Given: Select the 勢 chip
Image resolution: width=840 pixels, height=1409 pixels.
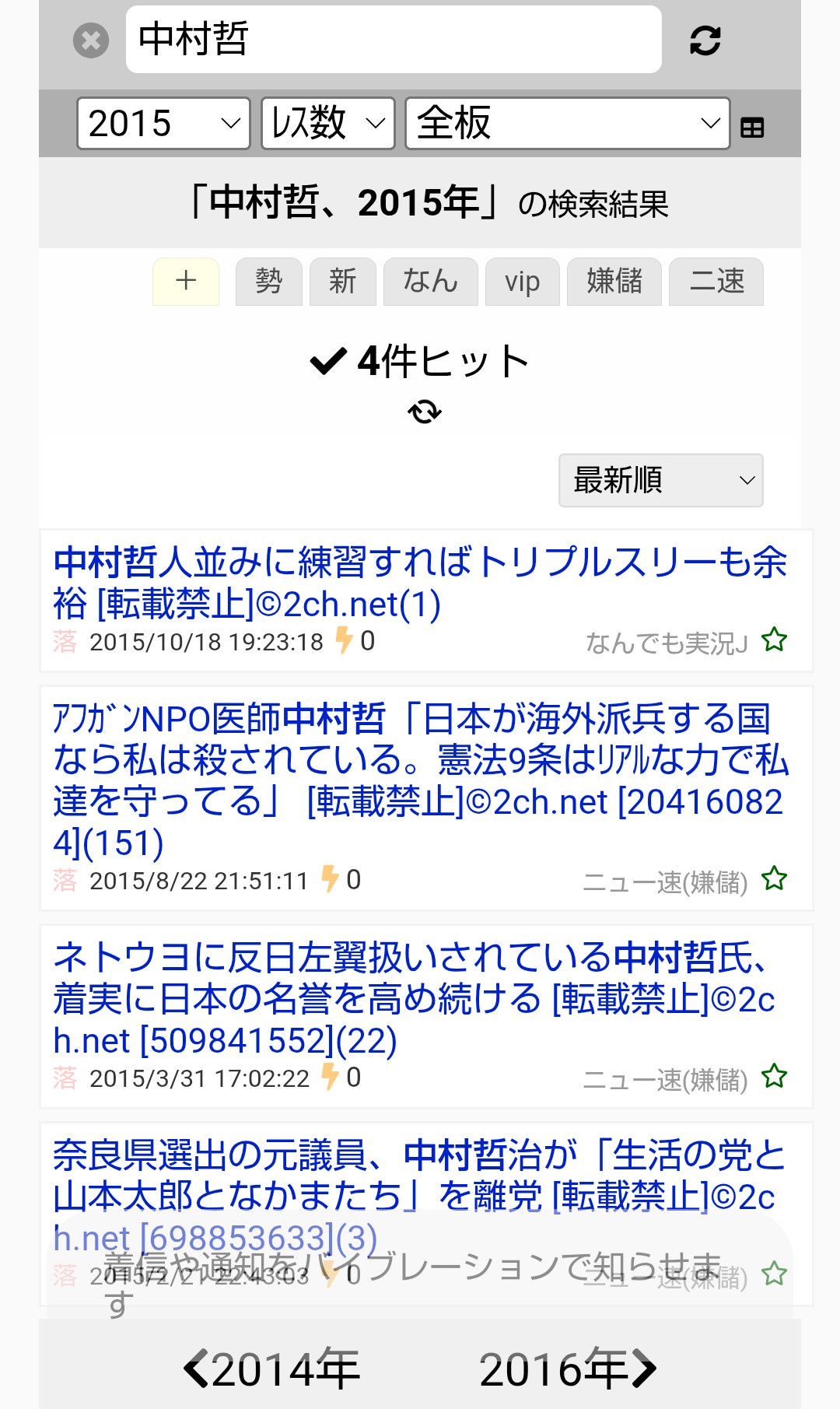Looking at the screenshot, I should pyautogui.click(x=269, y=281).
